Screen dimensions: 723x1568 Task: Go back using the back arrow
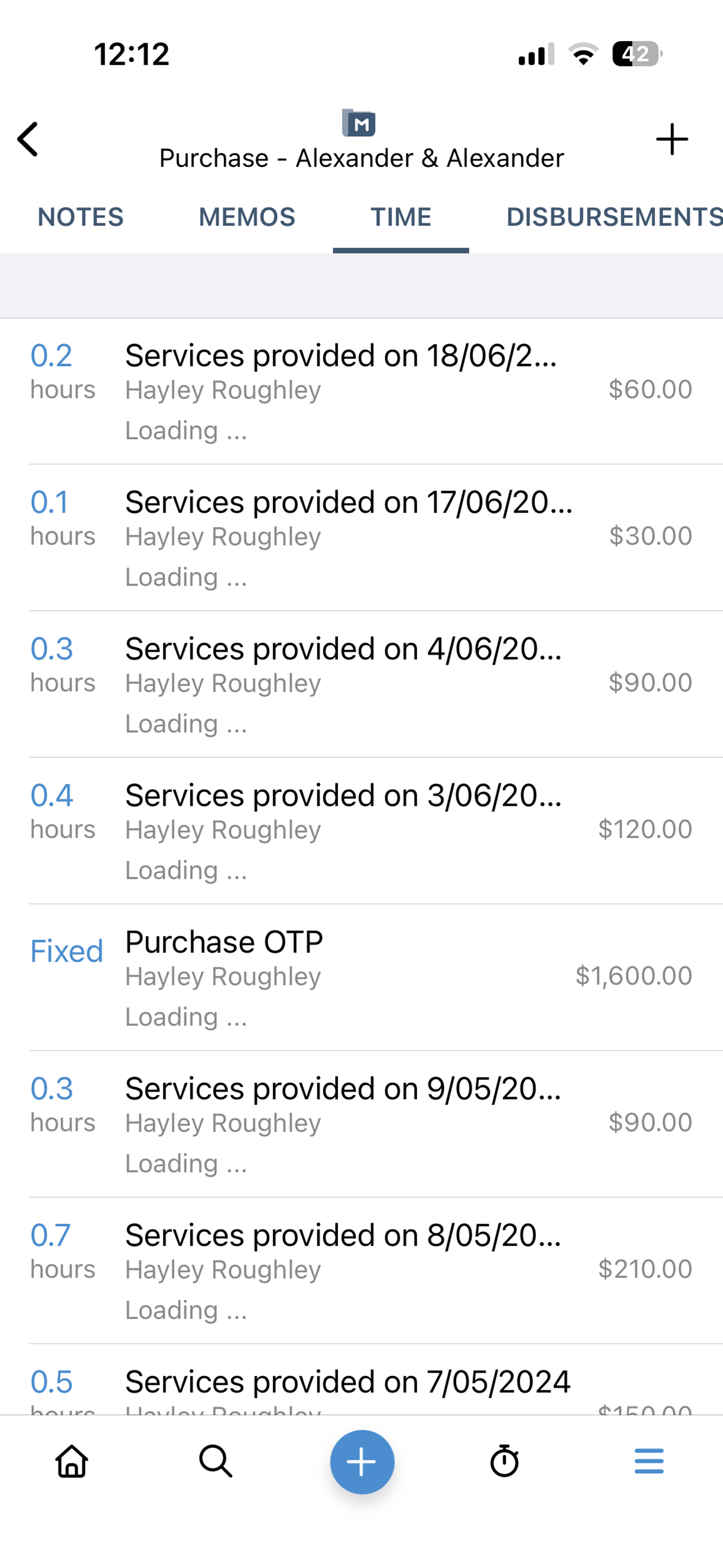tap(28, 139)
